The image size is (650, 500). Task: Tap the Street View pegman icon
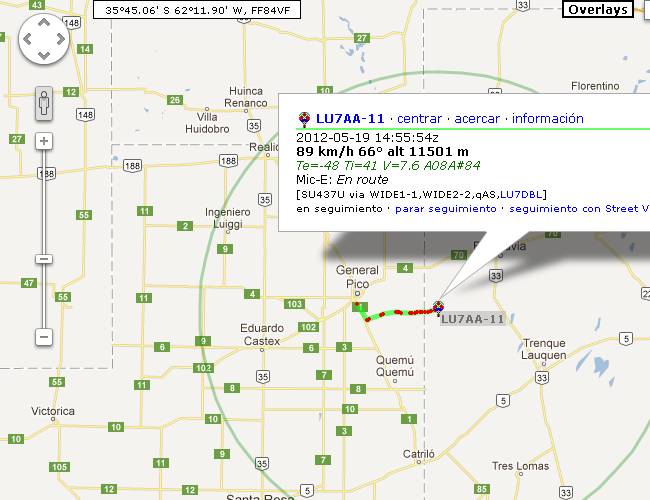[x=44, y=101]
